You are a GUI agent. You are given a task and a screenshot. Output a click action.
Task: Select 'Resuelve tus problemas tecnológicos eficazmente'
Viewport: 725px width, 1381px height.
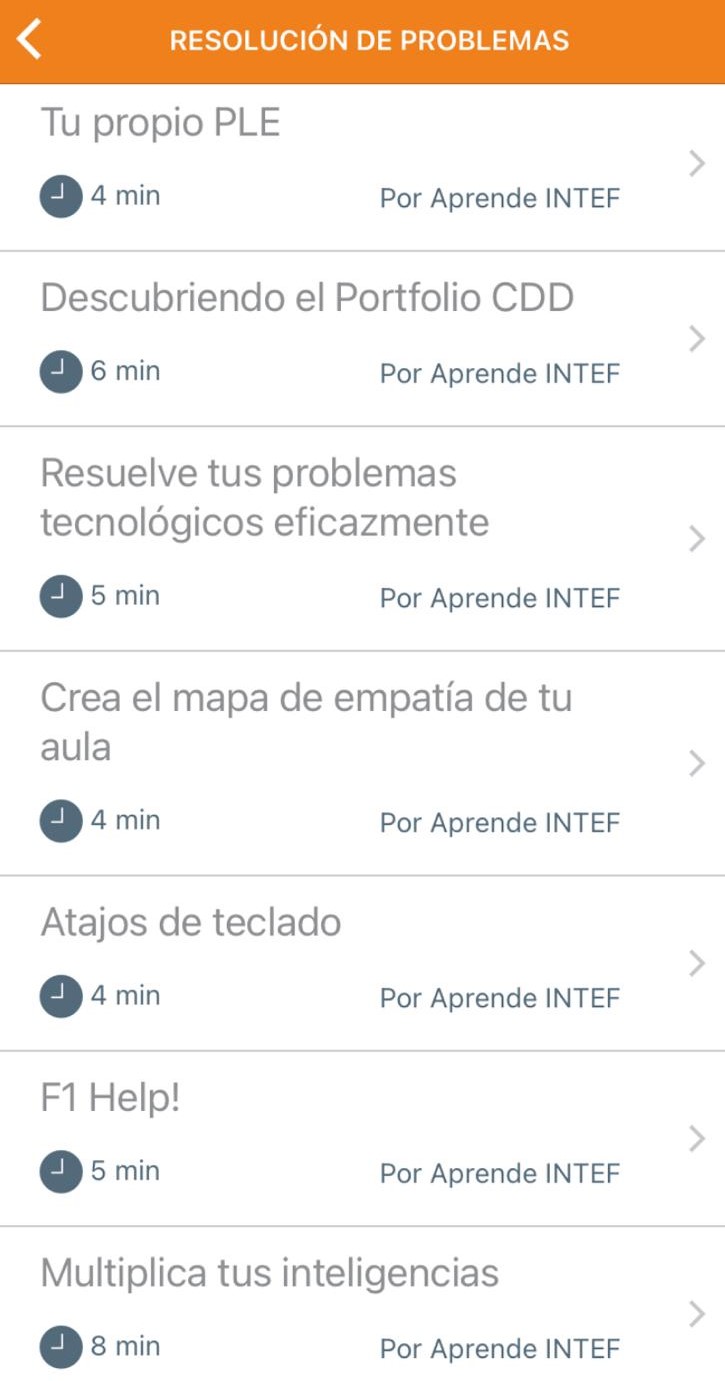point(362,539)
